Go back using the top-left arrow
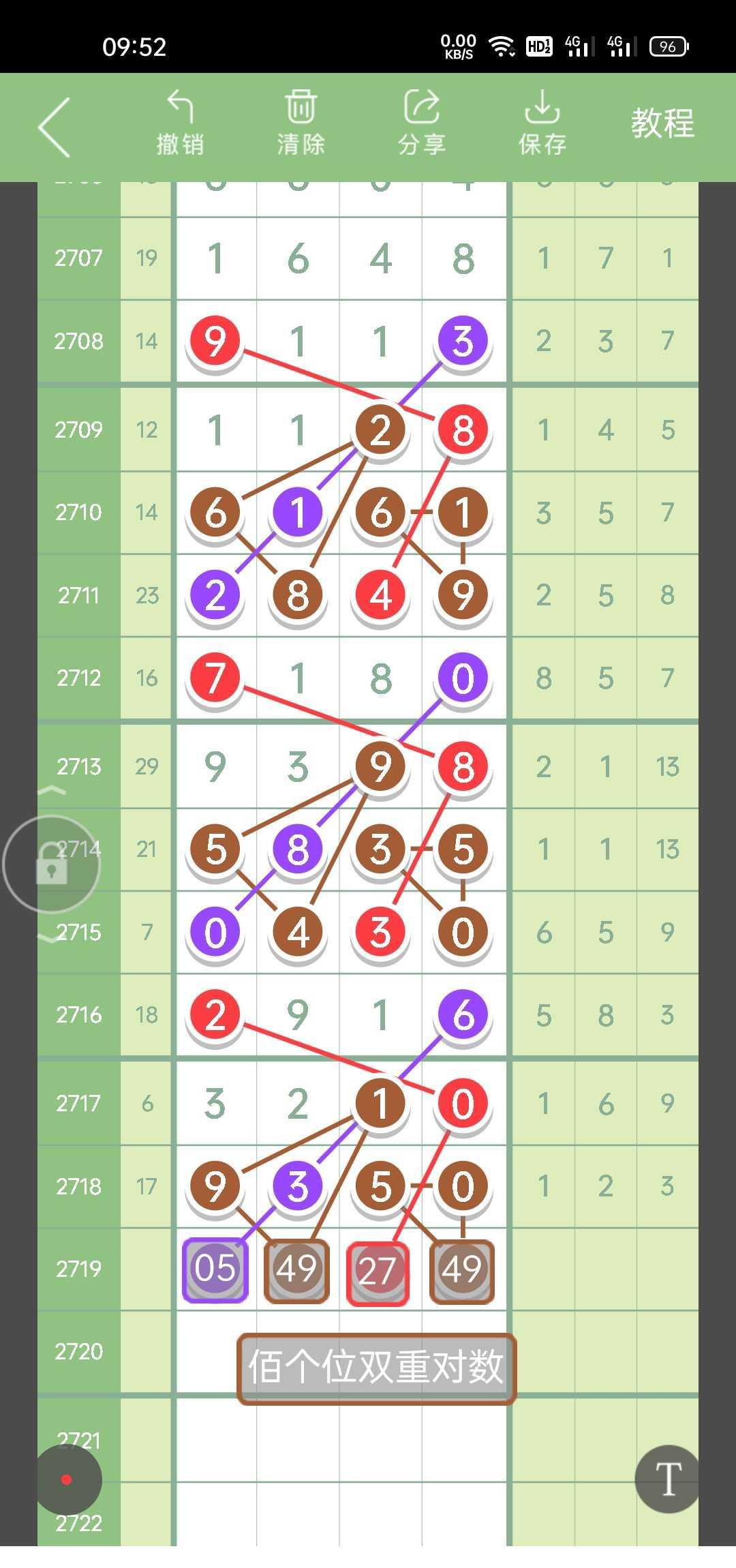The height and width of the screenshot is (1568, 736). click(x=55, y=127)
